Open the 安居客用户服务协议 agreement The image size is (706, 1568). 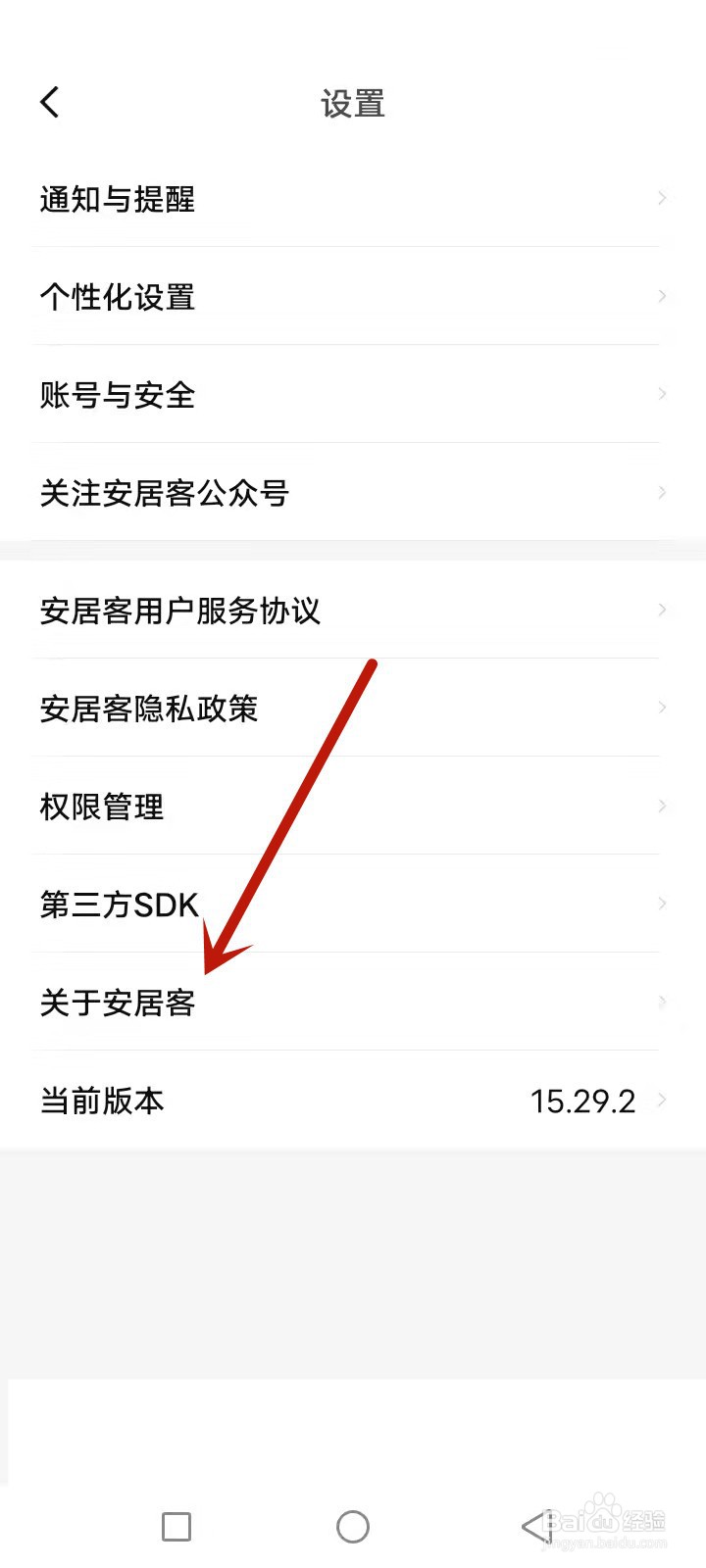(x=182, y=610)
